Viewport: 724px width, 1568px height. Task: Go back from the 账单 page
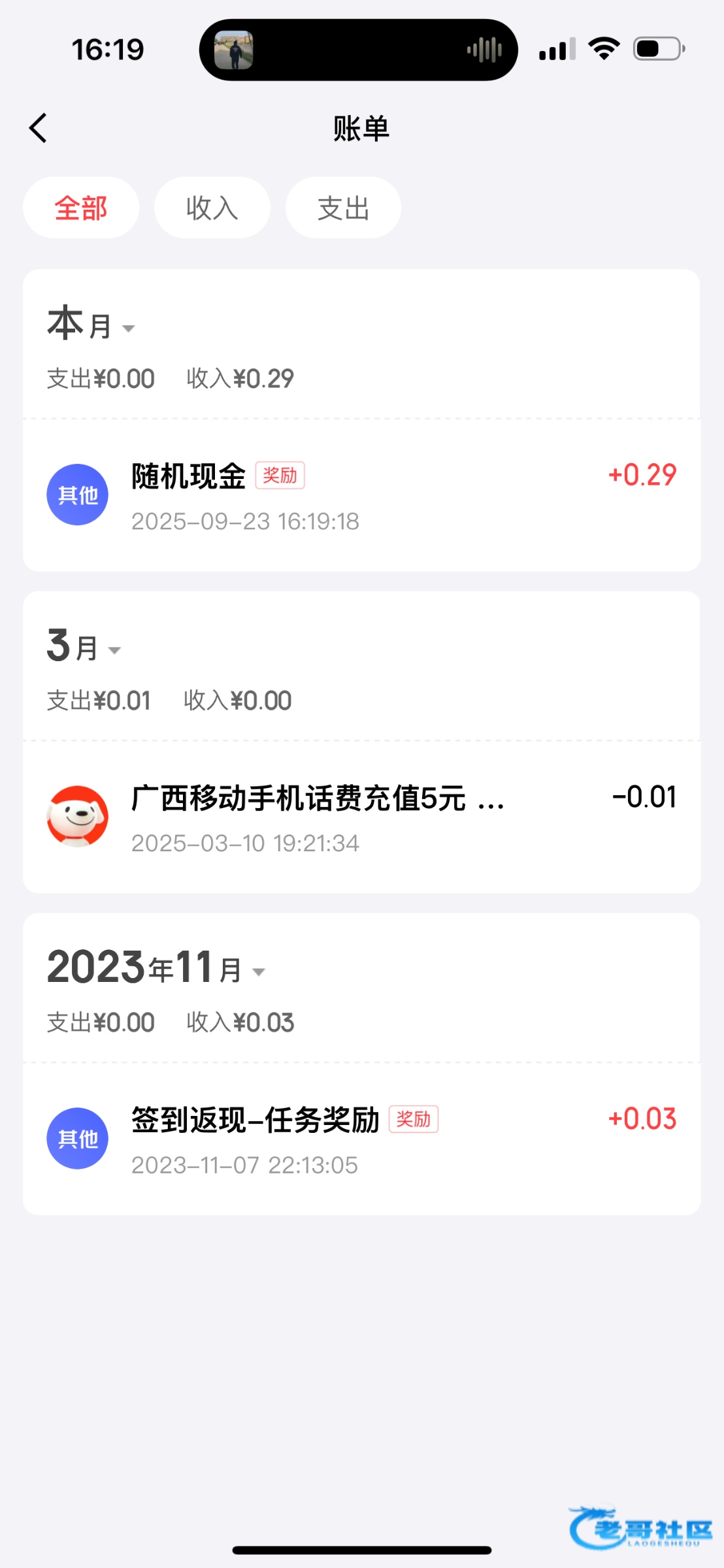tap(39, 128)
